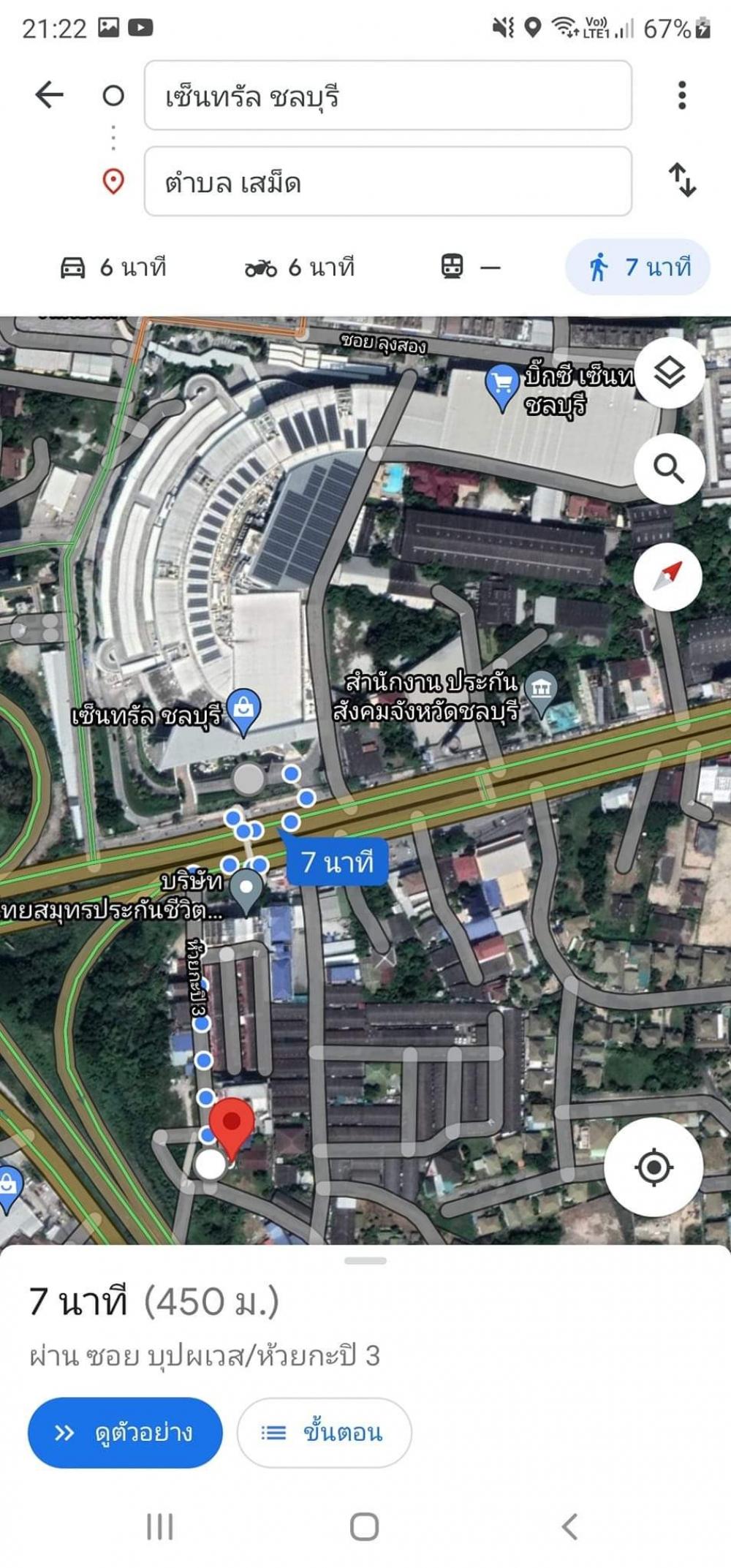Switch to driving directions tab
731x1568 pixels.
pos(113,268)
